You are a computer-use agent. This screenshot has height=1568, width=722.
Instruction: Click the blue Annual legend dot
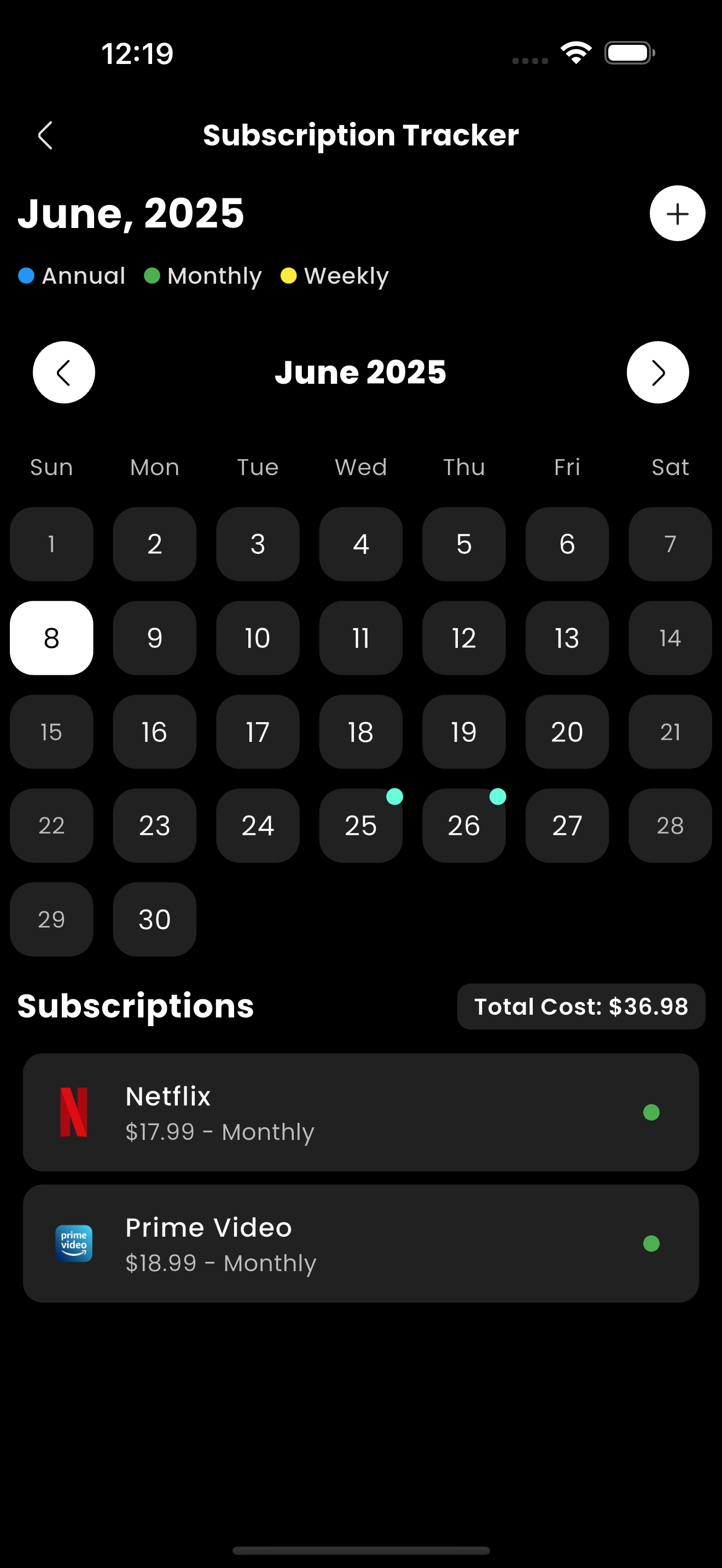[26, 276]
